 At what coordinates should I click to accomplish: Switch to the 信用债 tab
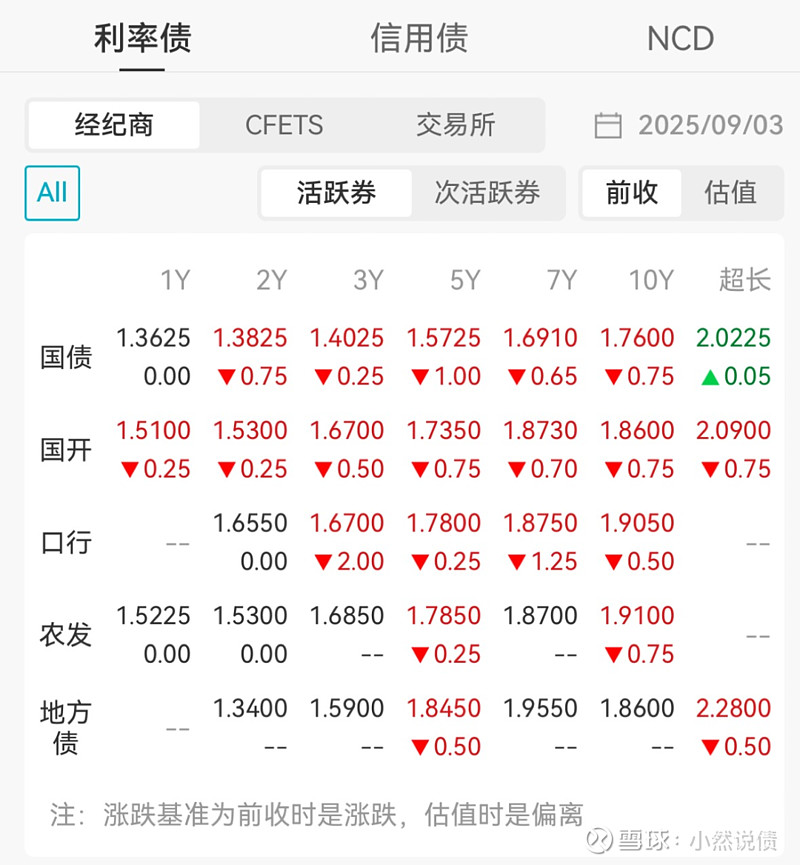[420, 38]
